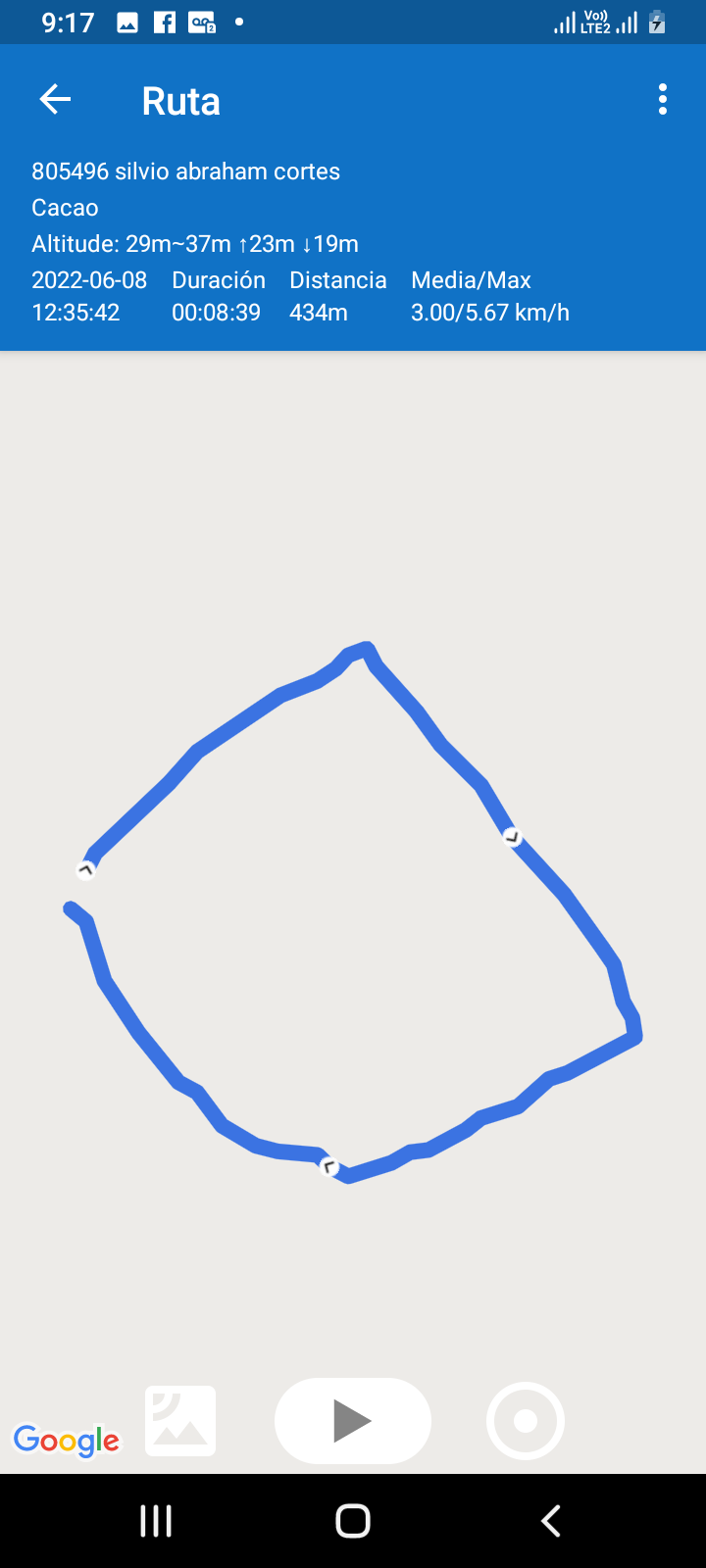The width and height of the screenshot is (706, 1568).
Task: Open the three-dot overflow menu
Action: click(663, 99)
